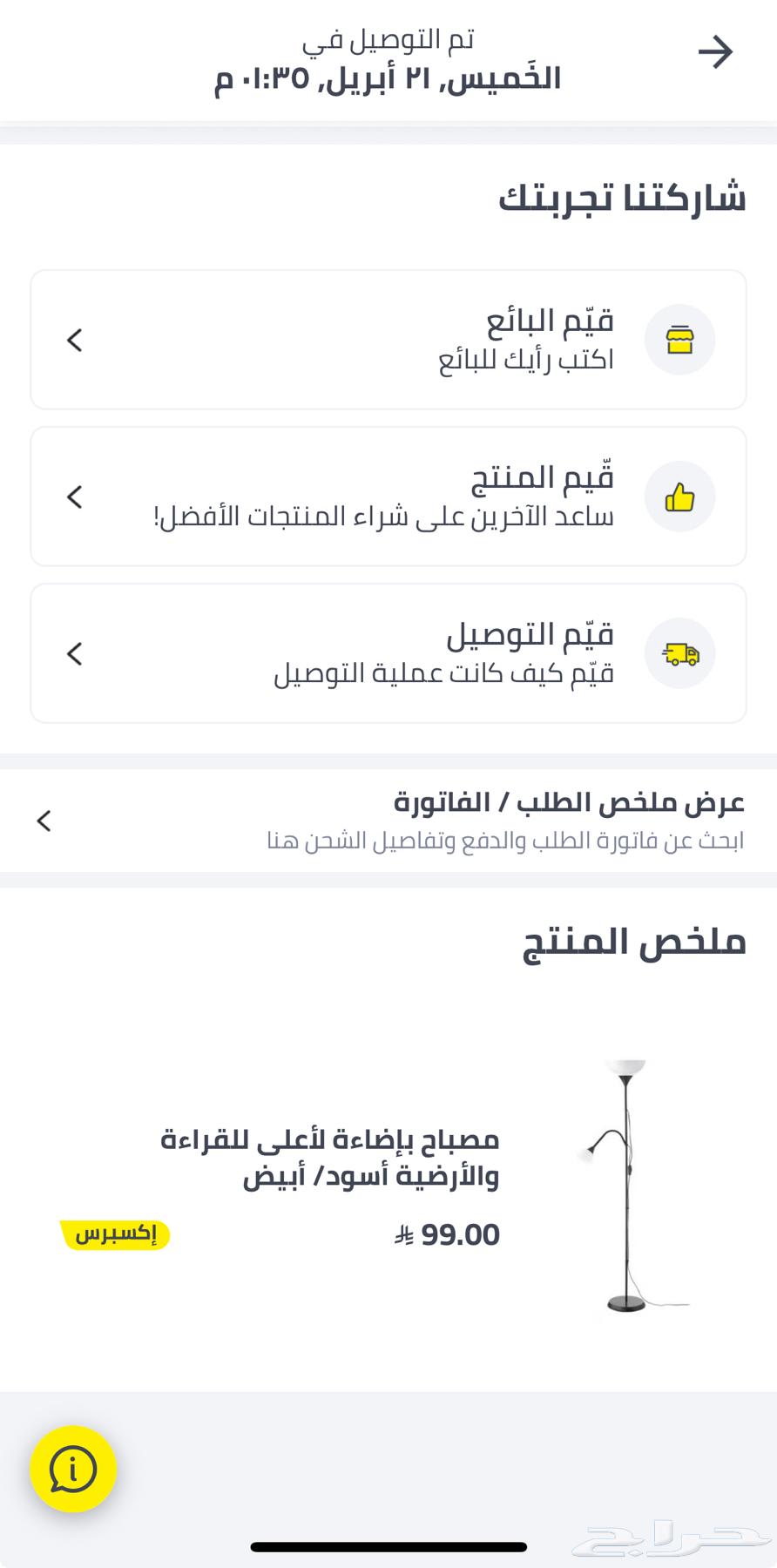777x1568 pixels.
Task: Open قيّم المنتج to rate the product
Action: [388, 497]
